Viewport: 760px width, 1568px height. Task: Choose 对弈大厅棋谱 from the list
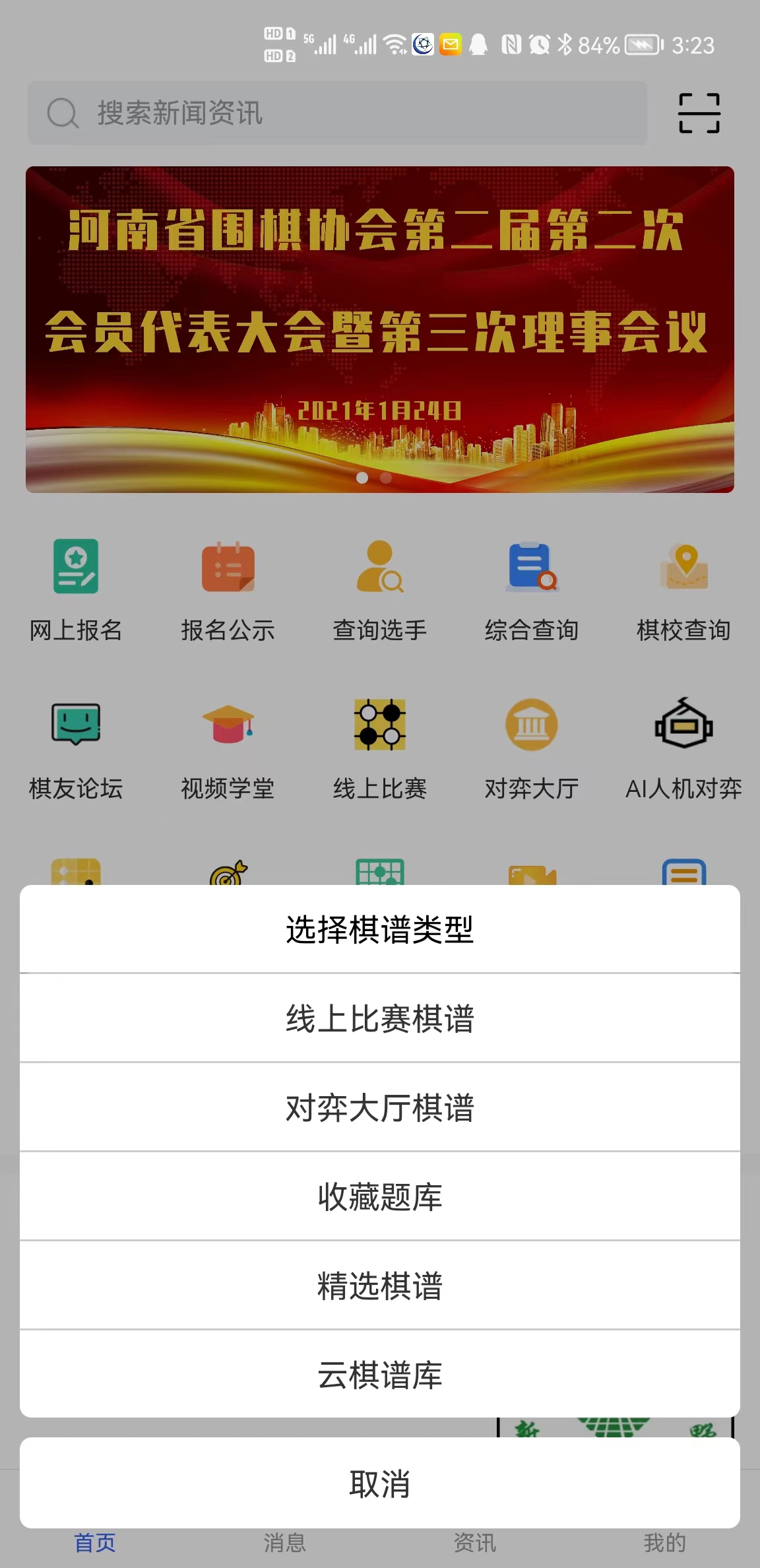380,1107
